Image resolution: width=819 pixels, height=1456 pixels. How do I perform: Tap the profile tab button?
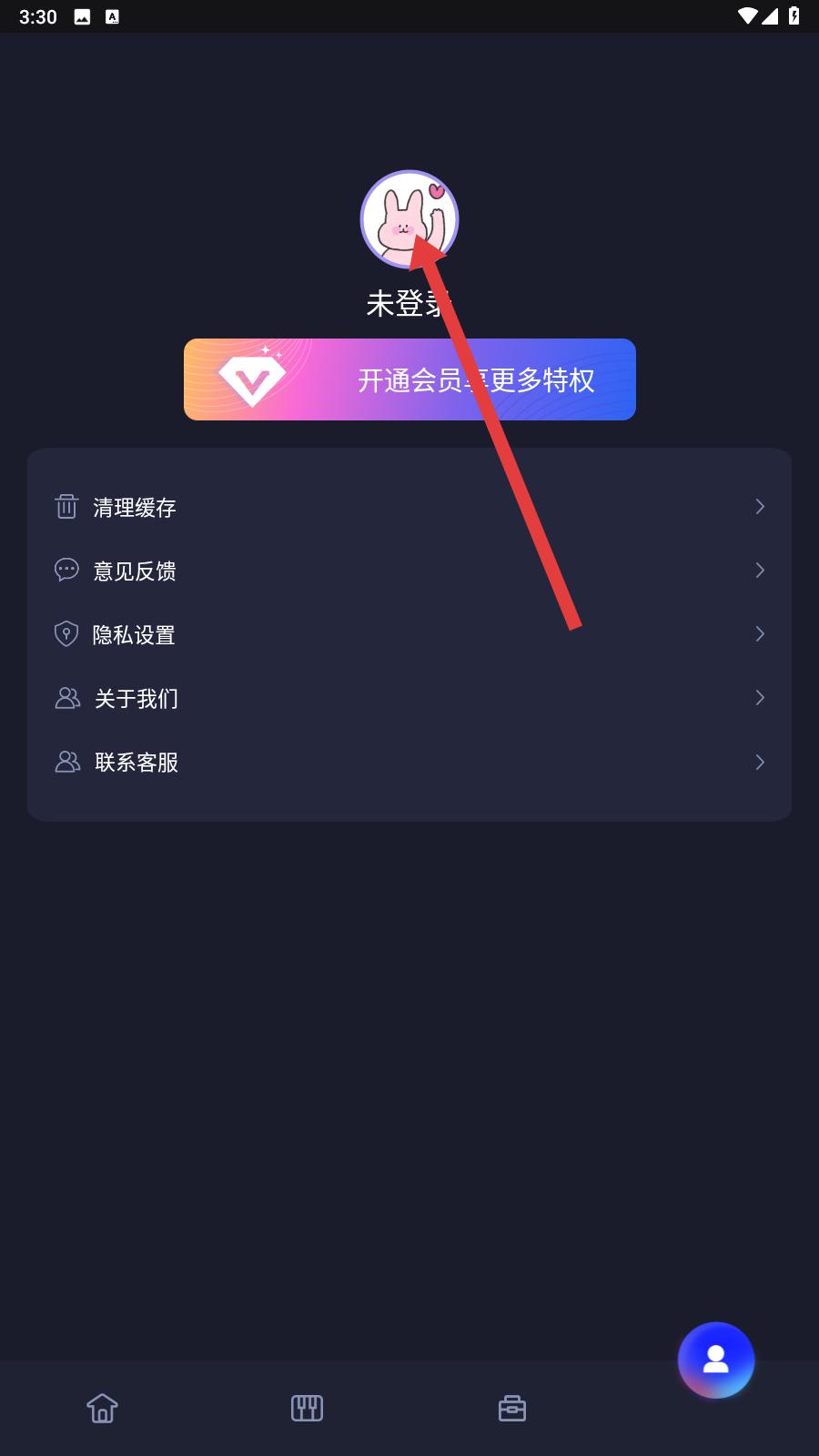point(716,1360)
